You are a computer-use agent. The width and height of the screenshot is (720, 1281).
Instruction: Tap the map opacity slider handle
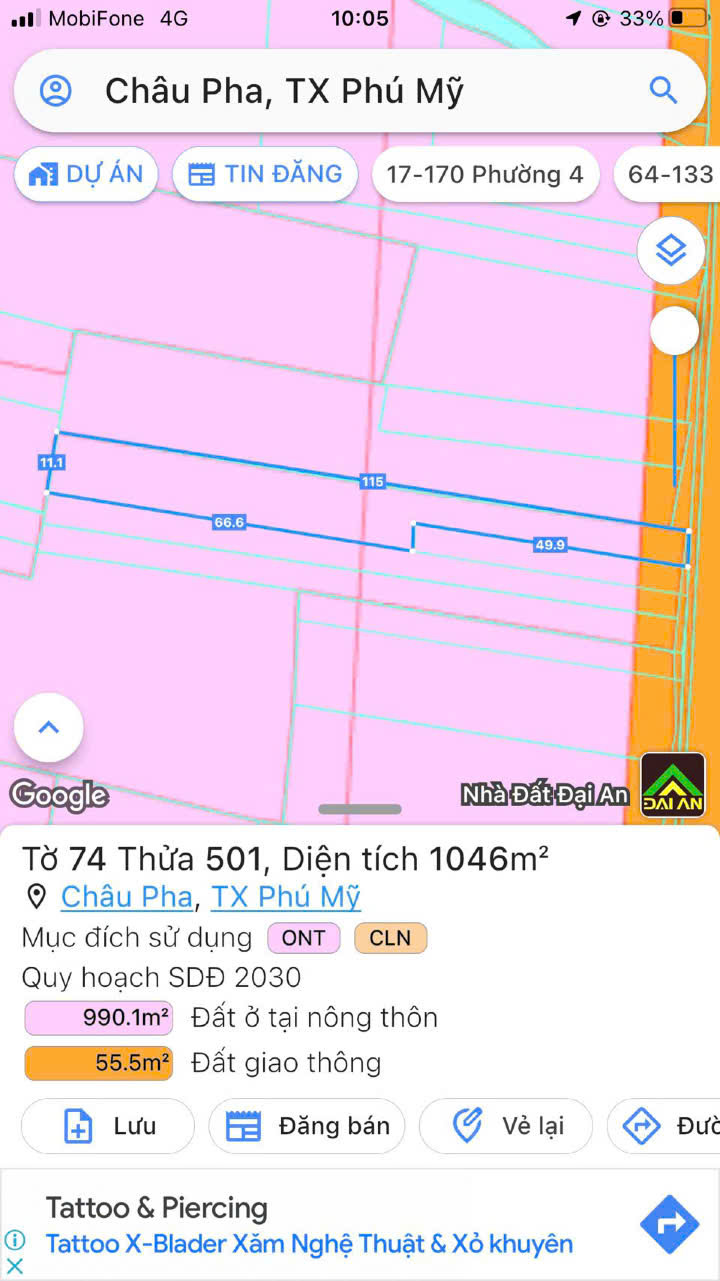tap(674, 331)
